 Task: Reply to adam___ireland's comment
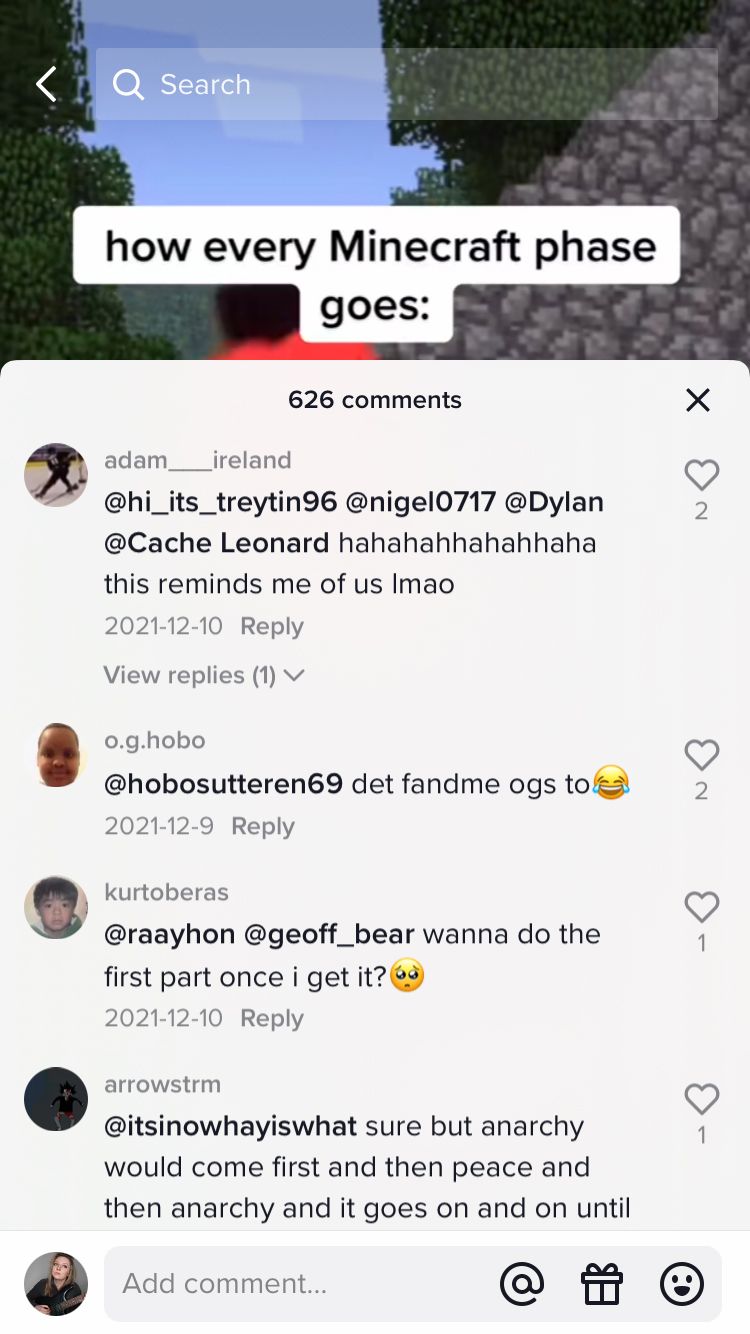click(271, 626)
